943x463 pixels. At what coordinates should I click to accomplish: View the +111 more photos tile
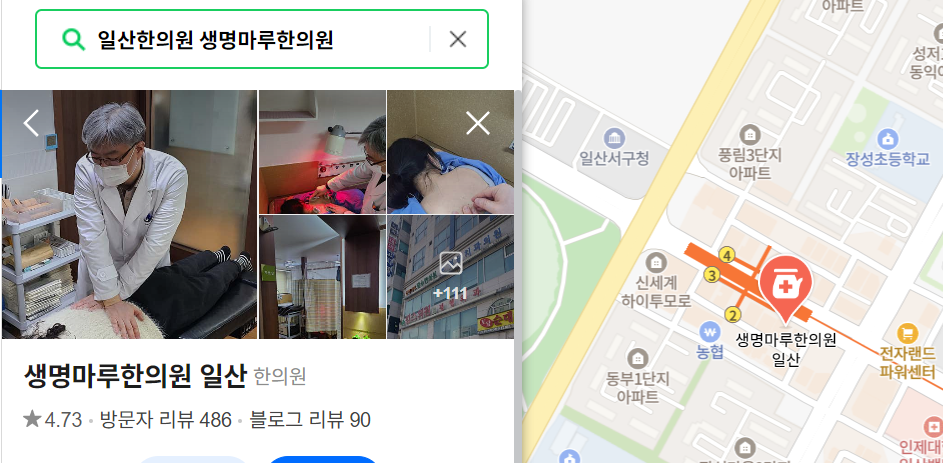(450, 277)
